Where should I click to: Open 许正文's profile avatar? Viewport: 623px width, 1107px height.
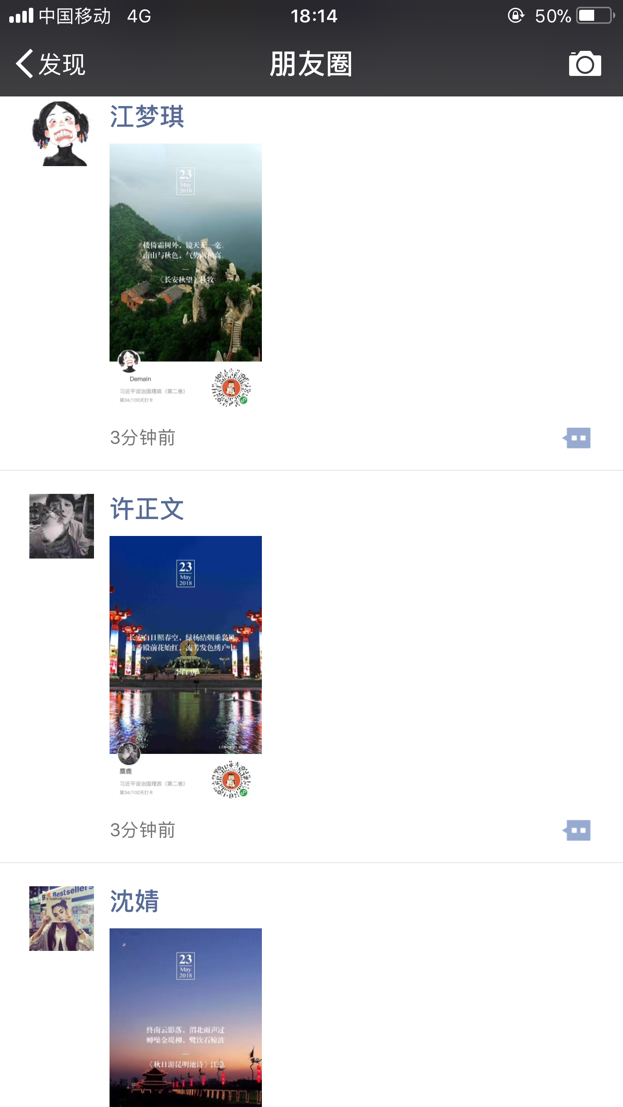pos(61,526)
